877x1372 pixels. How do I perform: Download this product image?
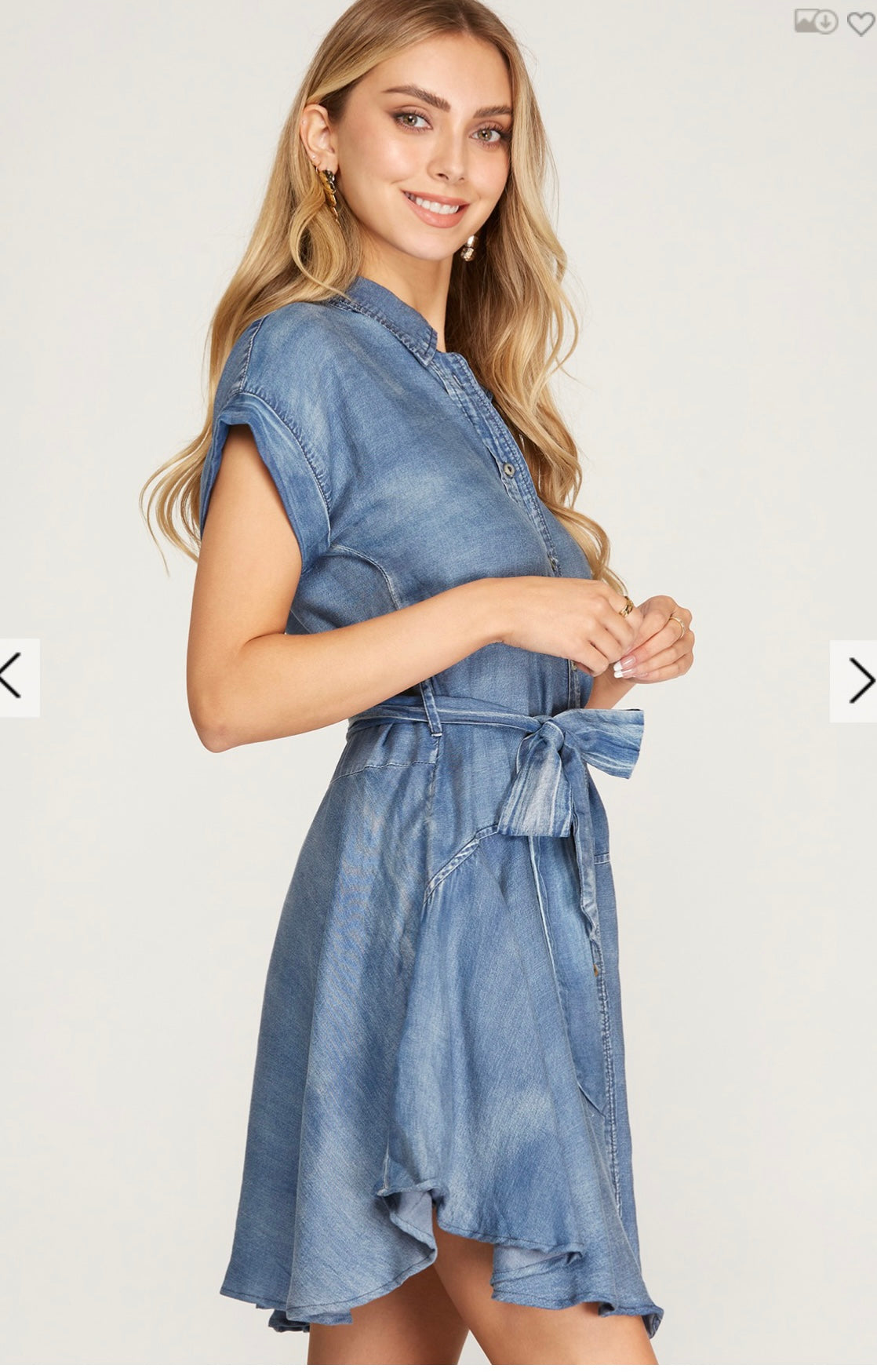pyautogui.click(x=815, y=21)
